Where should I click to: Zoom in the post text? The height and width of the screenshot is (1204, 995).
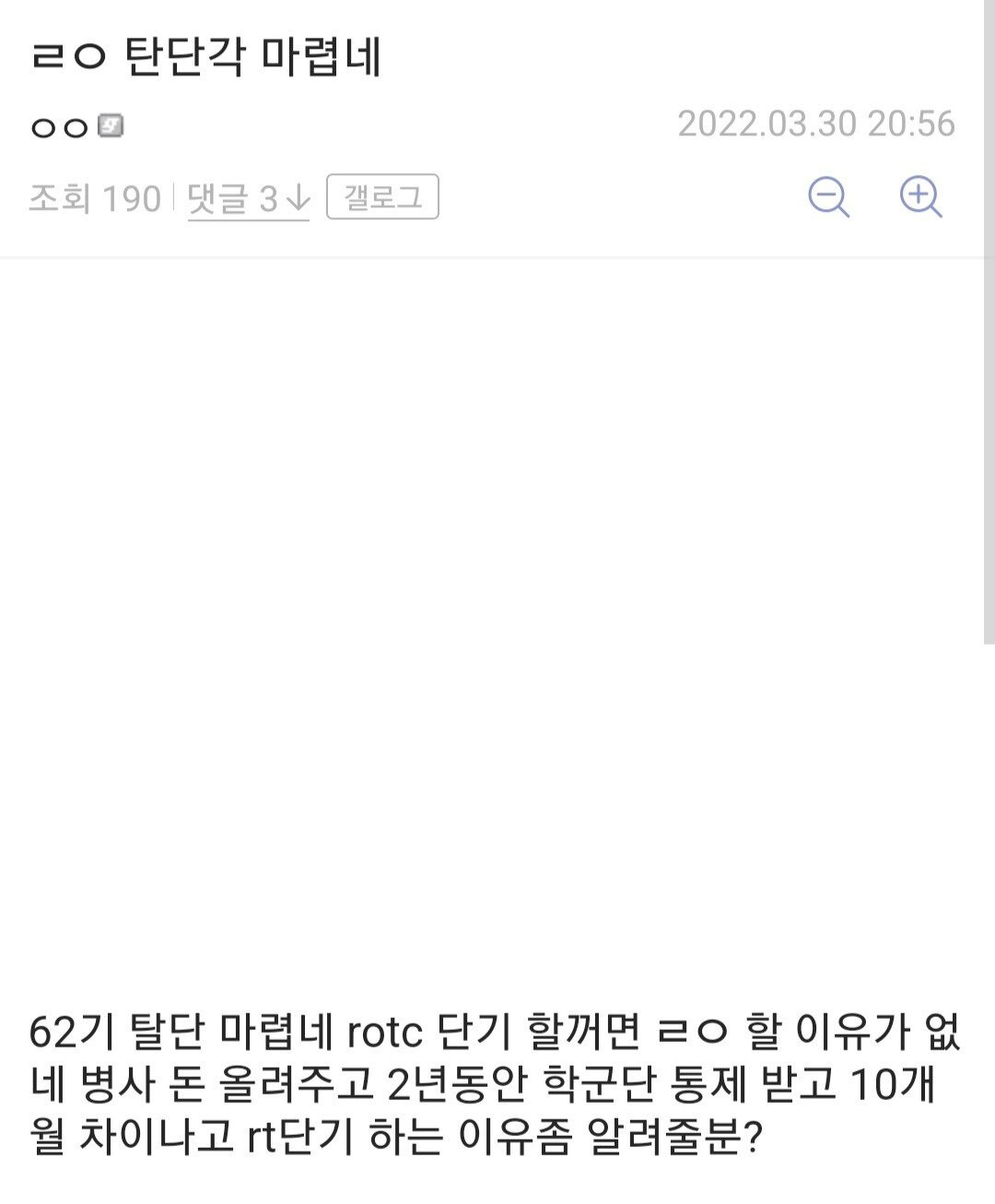coord(919,197)
